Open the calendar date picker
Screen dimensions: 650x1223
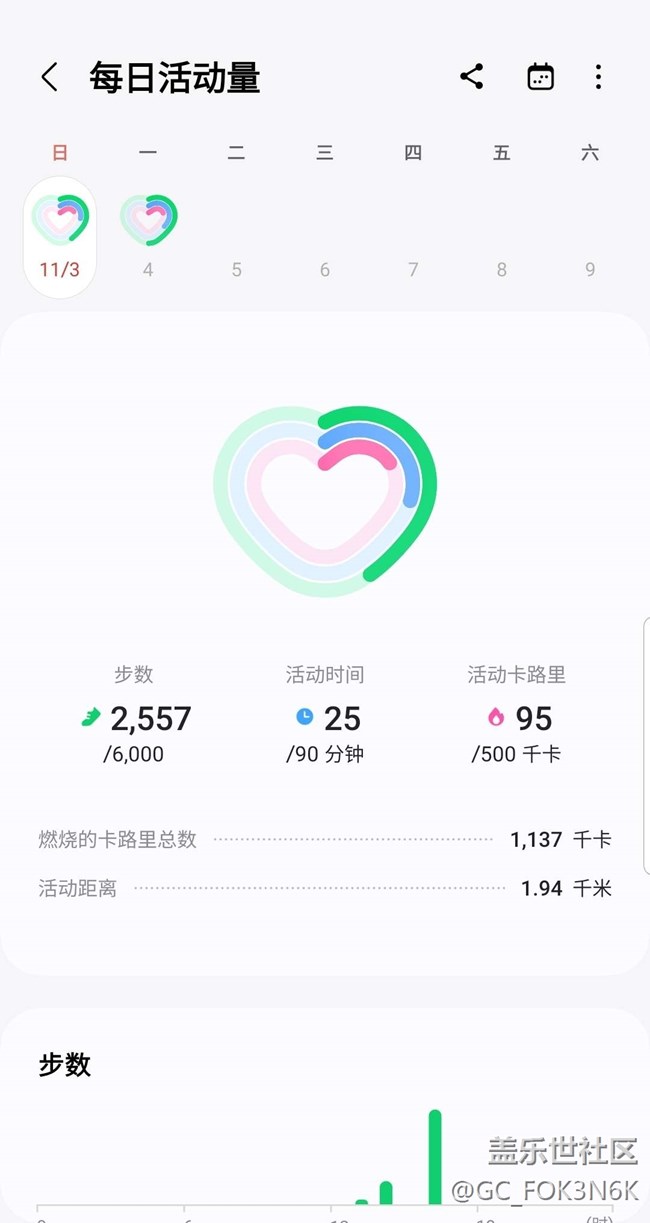click(540, 77)
